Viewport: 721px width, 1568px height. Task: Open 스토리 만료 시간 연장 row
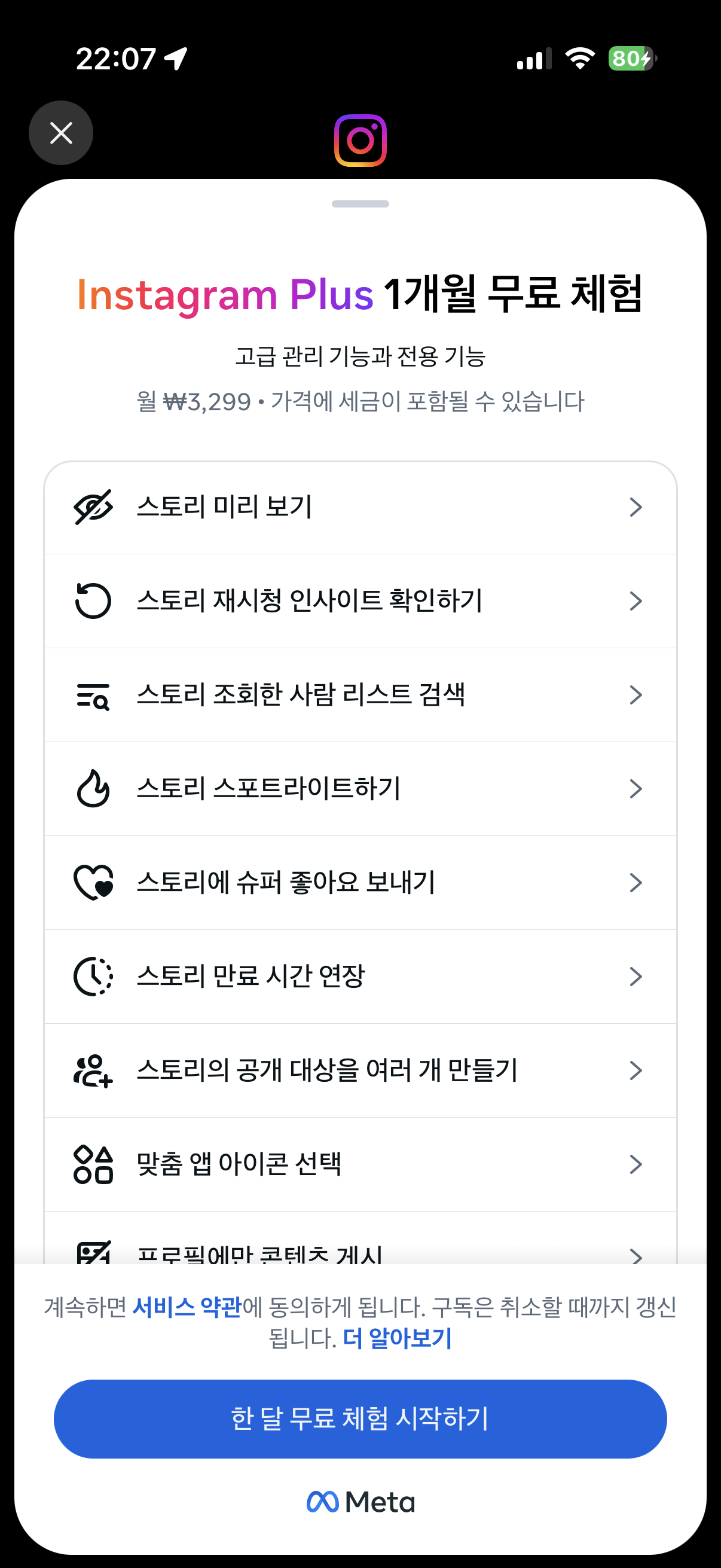360,977
